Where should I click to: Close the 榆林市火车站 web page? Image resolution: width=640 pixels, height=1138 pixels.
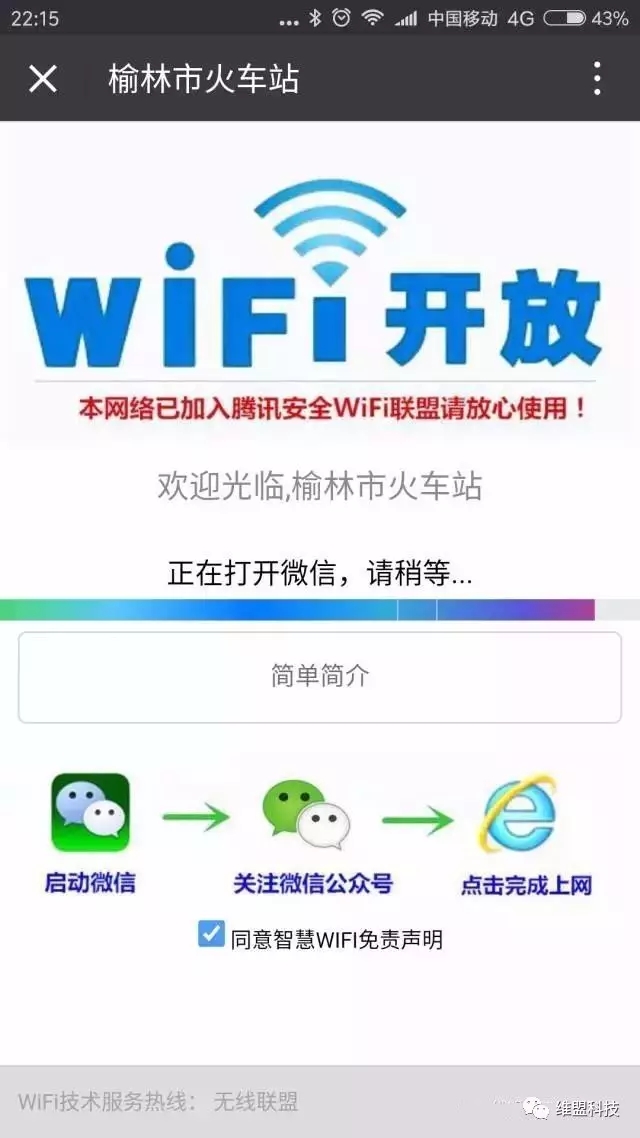(42, 78)
